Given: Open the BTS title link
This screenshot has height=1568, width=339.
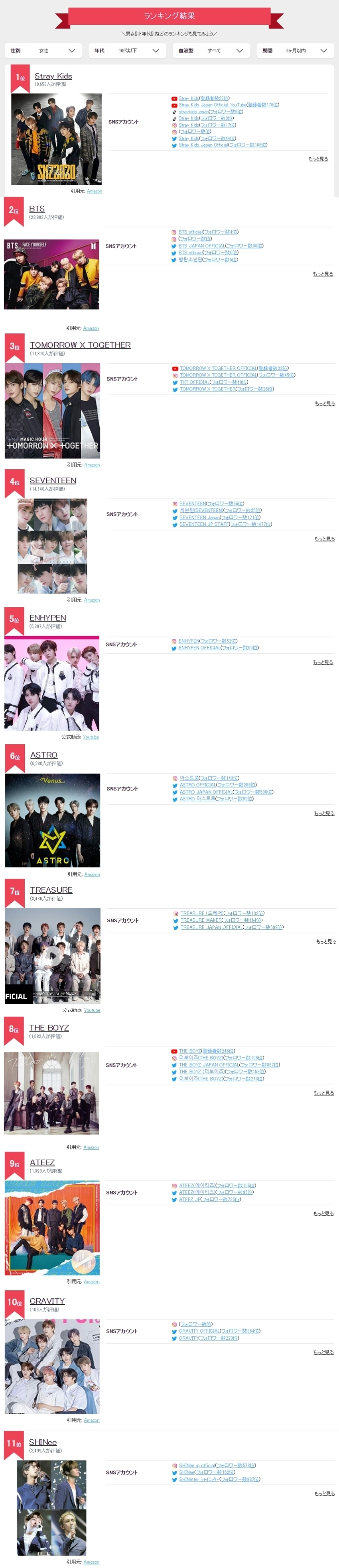Looking at the screenshot, I should tap(37, 209).
